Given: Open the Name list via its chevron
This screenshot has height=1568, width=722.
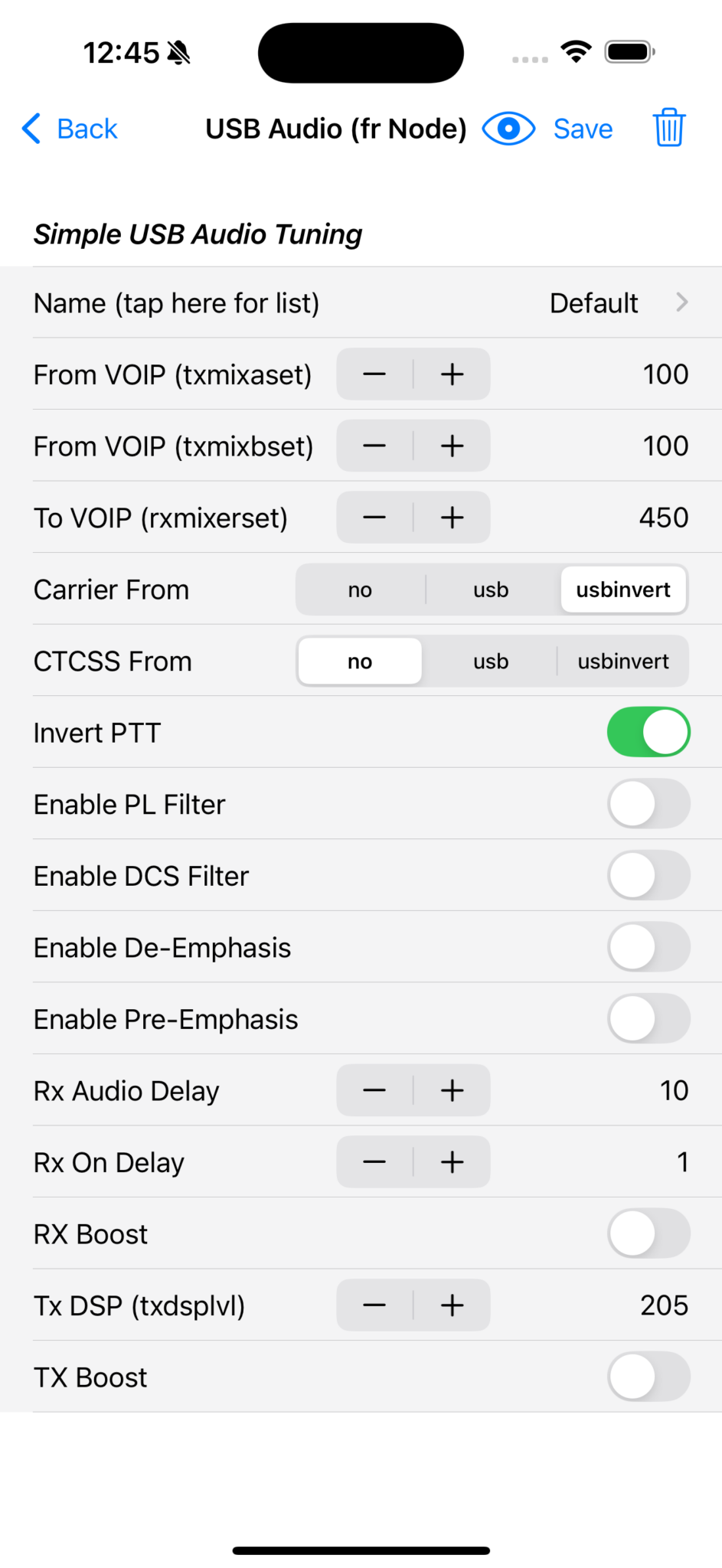Looking at the screenshot, I should tap(681, 302).
